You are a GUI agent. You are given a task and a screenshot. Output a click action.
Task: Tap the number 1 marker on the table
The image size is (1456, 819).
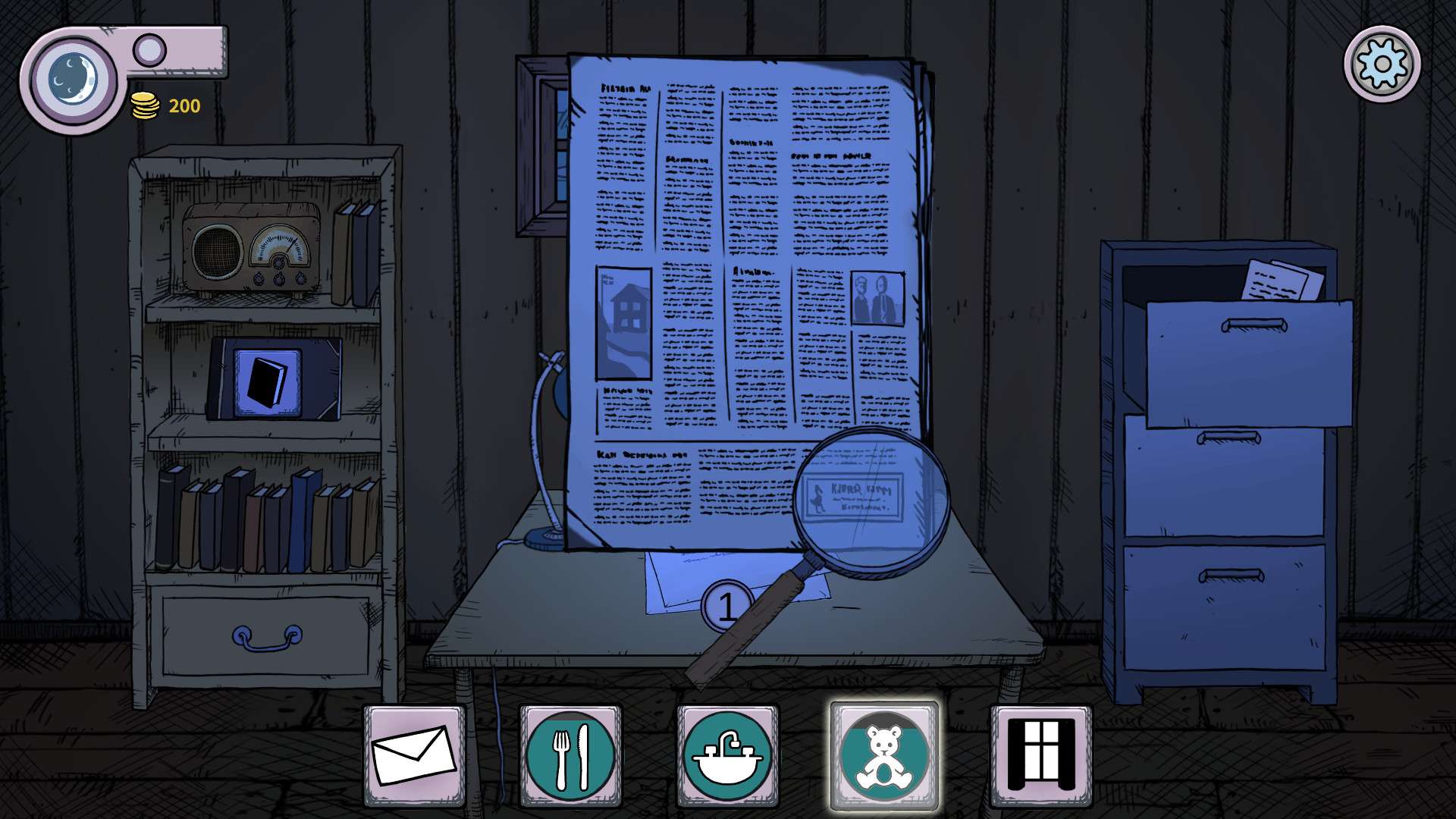click(x=726, y=607)
